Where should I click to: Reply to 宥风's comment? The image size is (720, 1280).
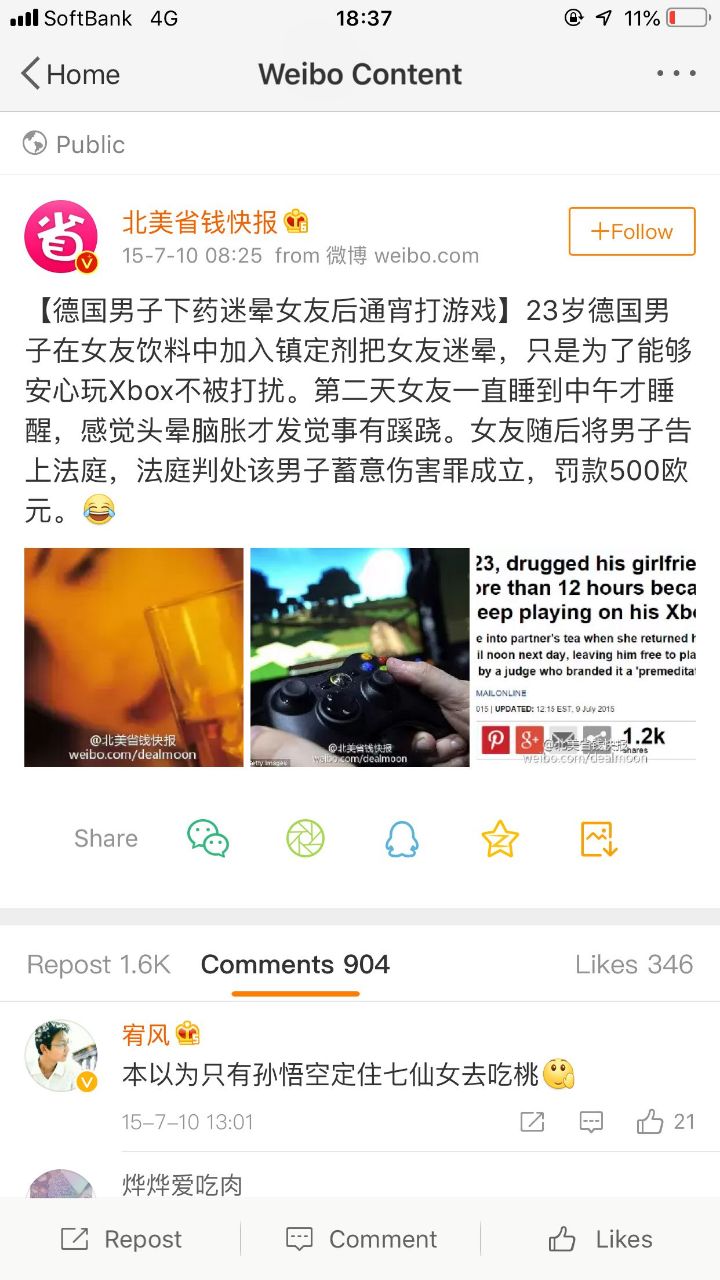[x=591, y=1122]
